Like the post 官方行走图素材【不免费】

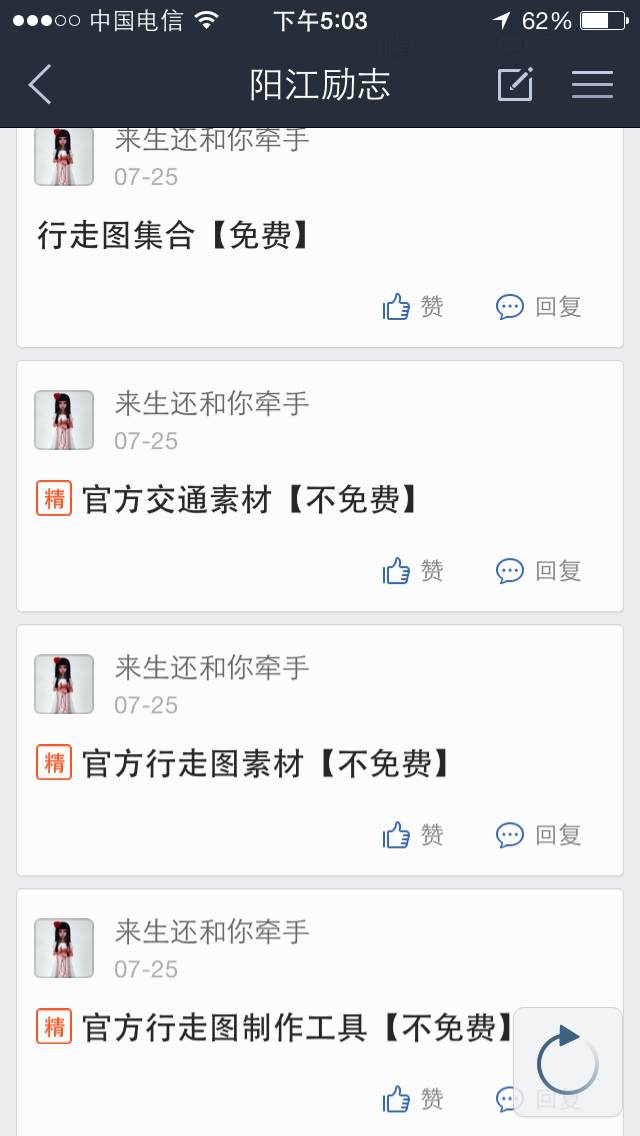412,835
